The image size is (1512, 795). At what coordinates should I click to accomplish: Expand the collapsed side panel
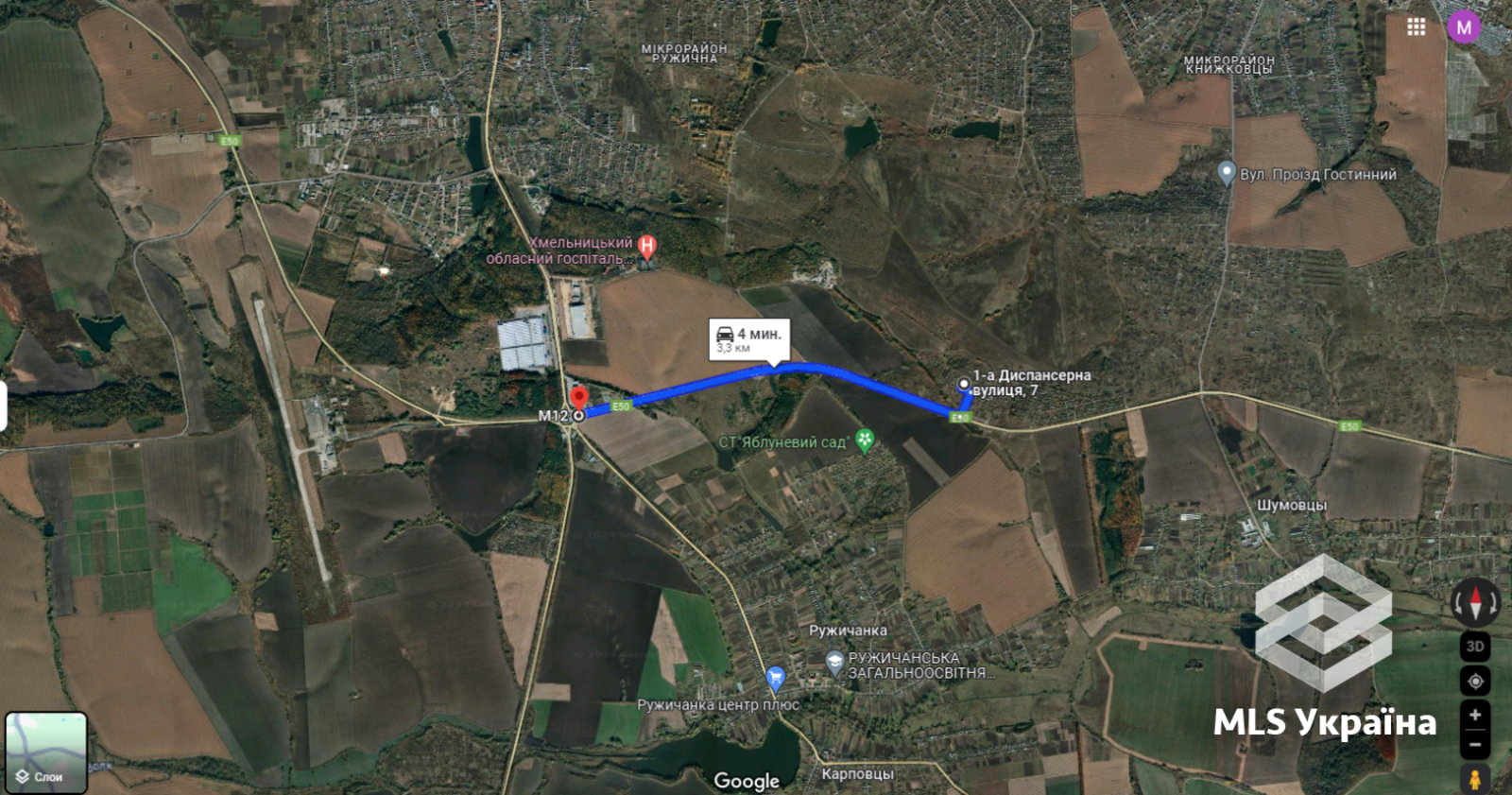[3, 406]
